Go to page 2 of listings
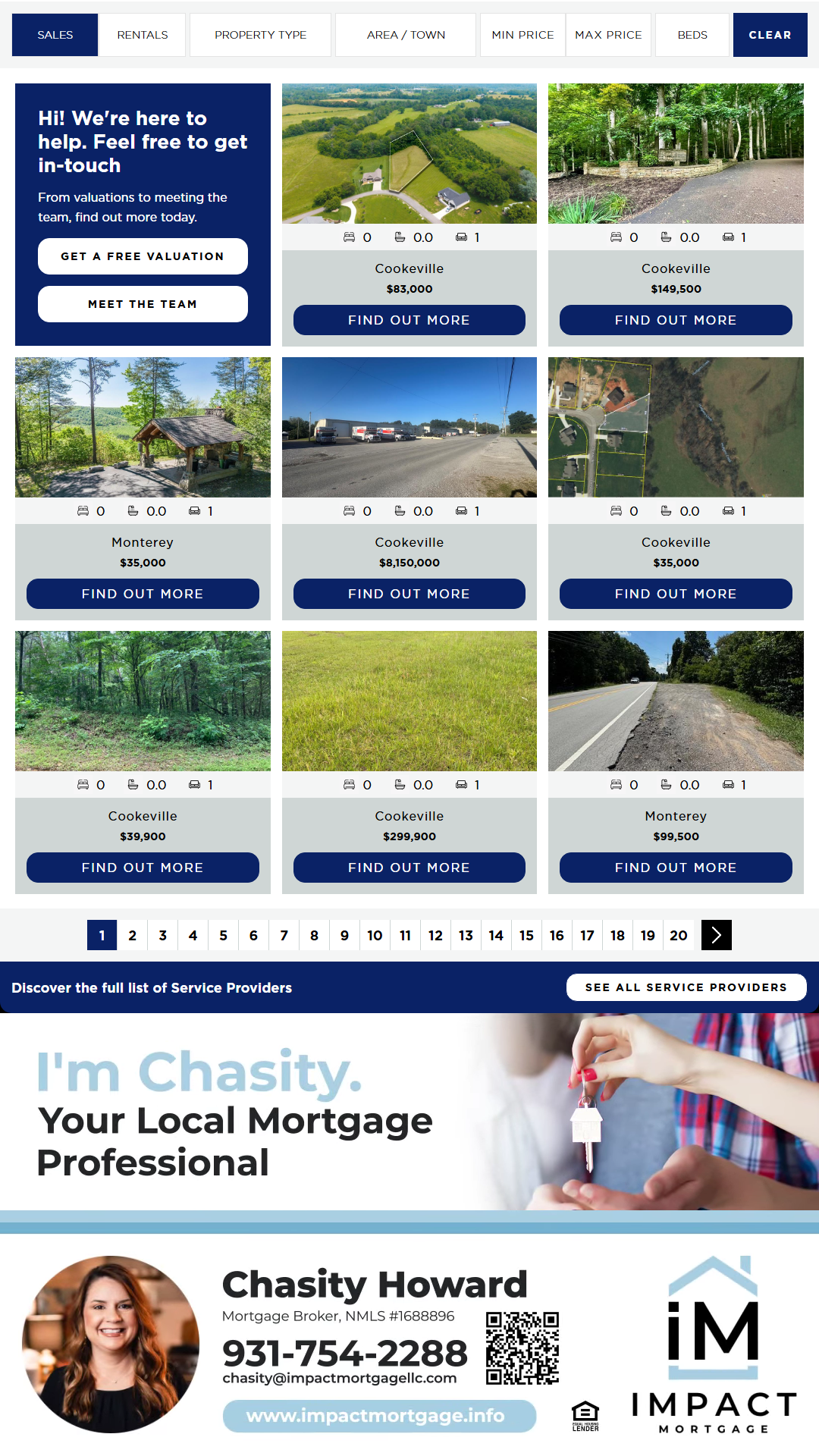819x1456 pixels. 132,935
